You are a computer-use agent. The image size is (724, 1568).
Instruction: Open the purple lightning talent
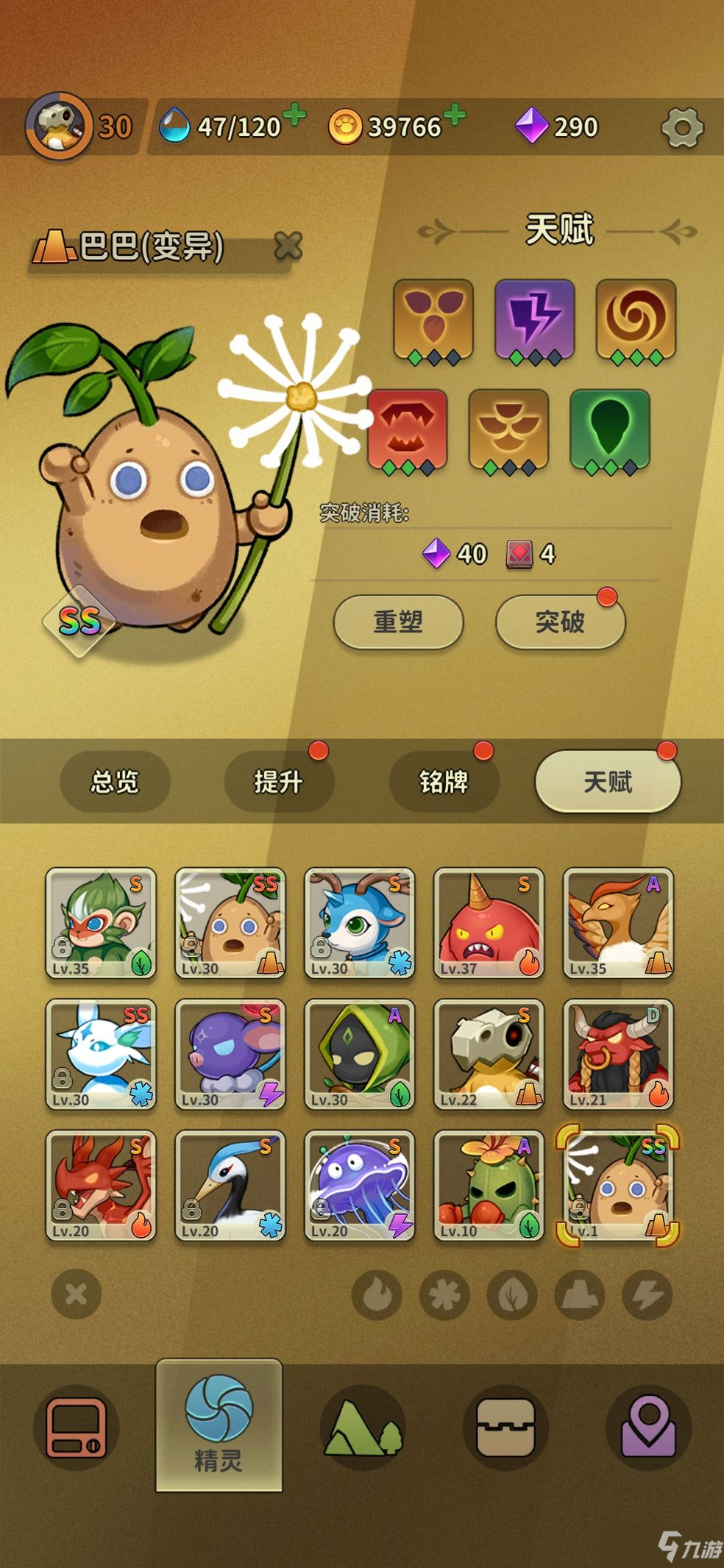click(534, 319)
